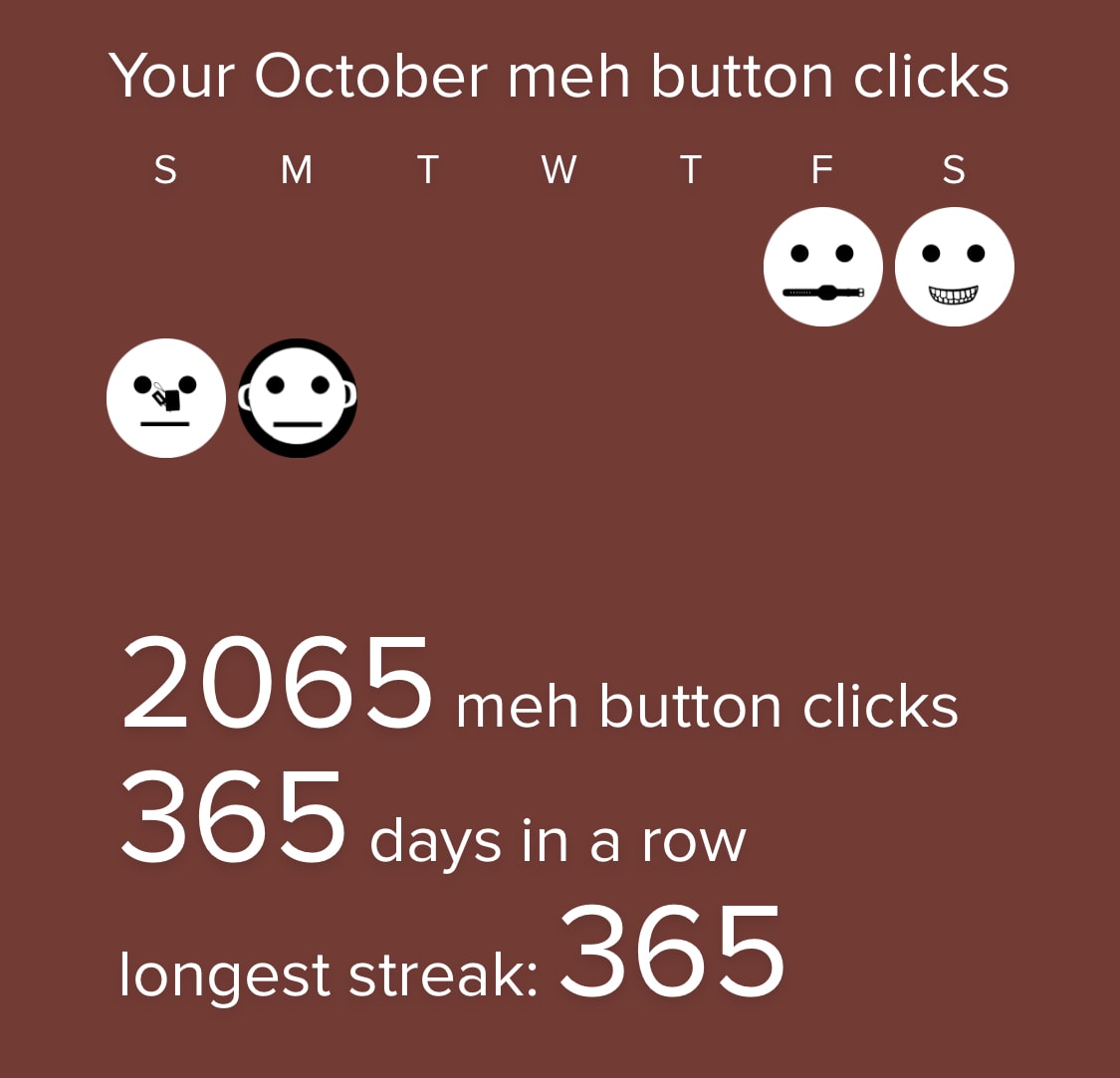
Task: Open the grinning teeth face on Saturday
Action: click(954, 267)
